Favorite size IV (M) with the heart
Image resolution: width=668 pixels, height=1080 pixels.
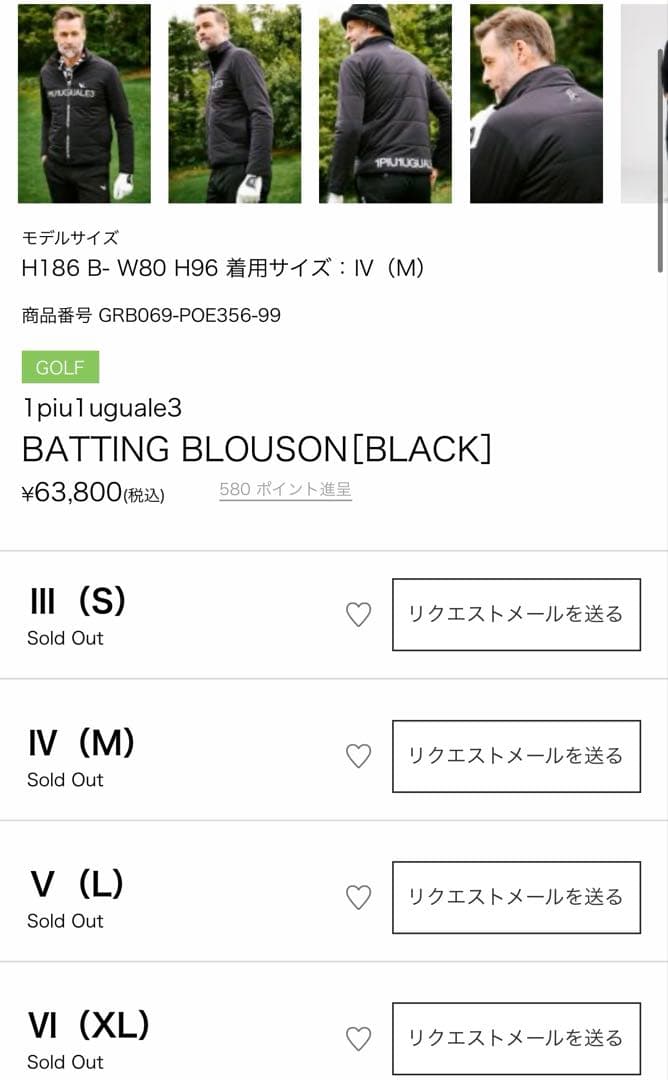click(358, 757)
